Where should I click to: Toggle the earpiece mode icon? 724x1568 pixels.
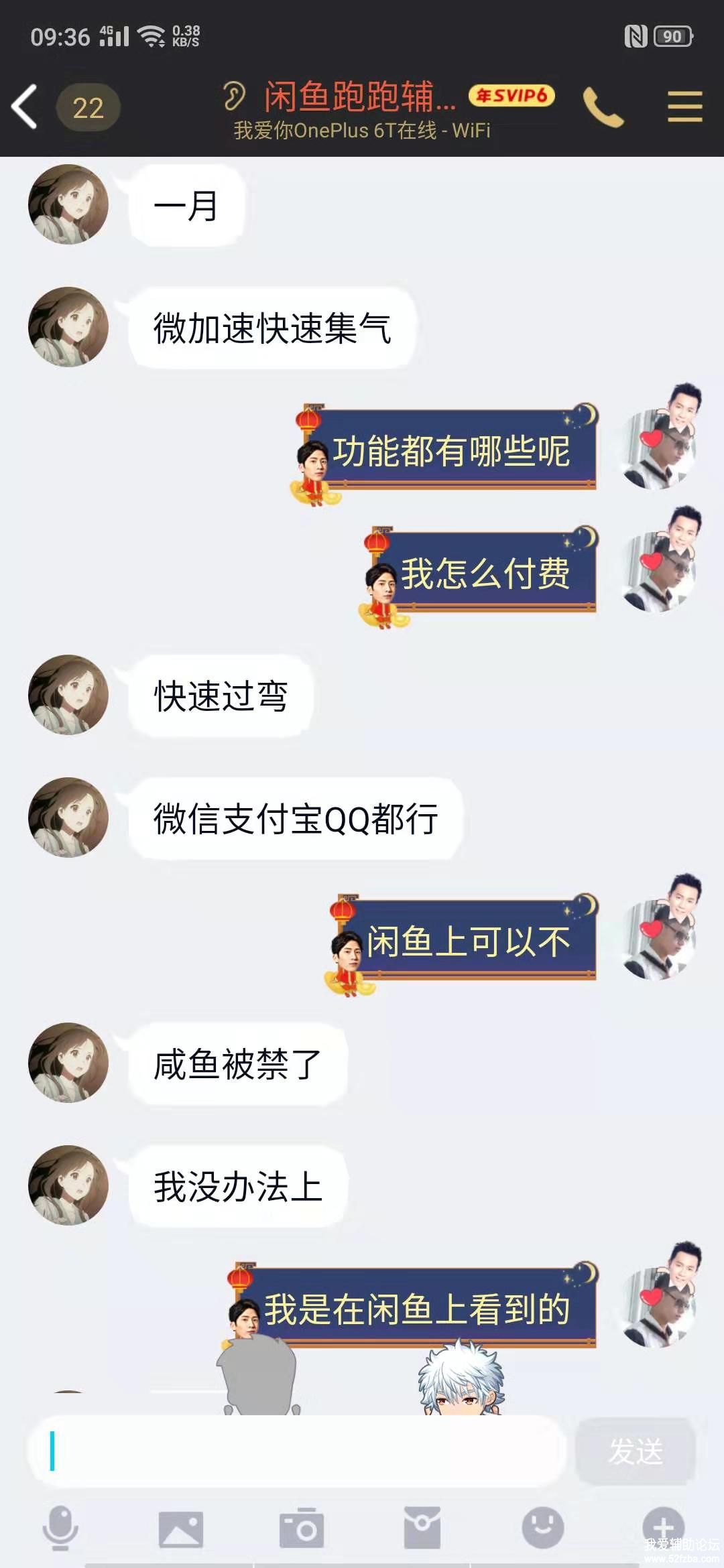[x=234, y=96]
